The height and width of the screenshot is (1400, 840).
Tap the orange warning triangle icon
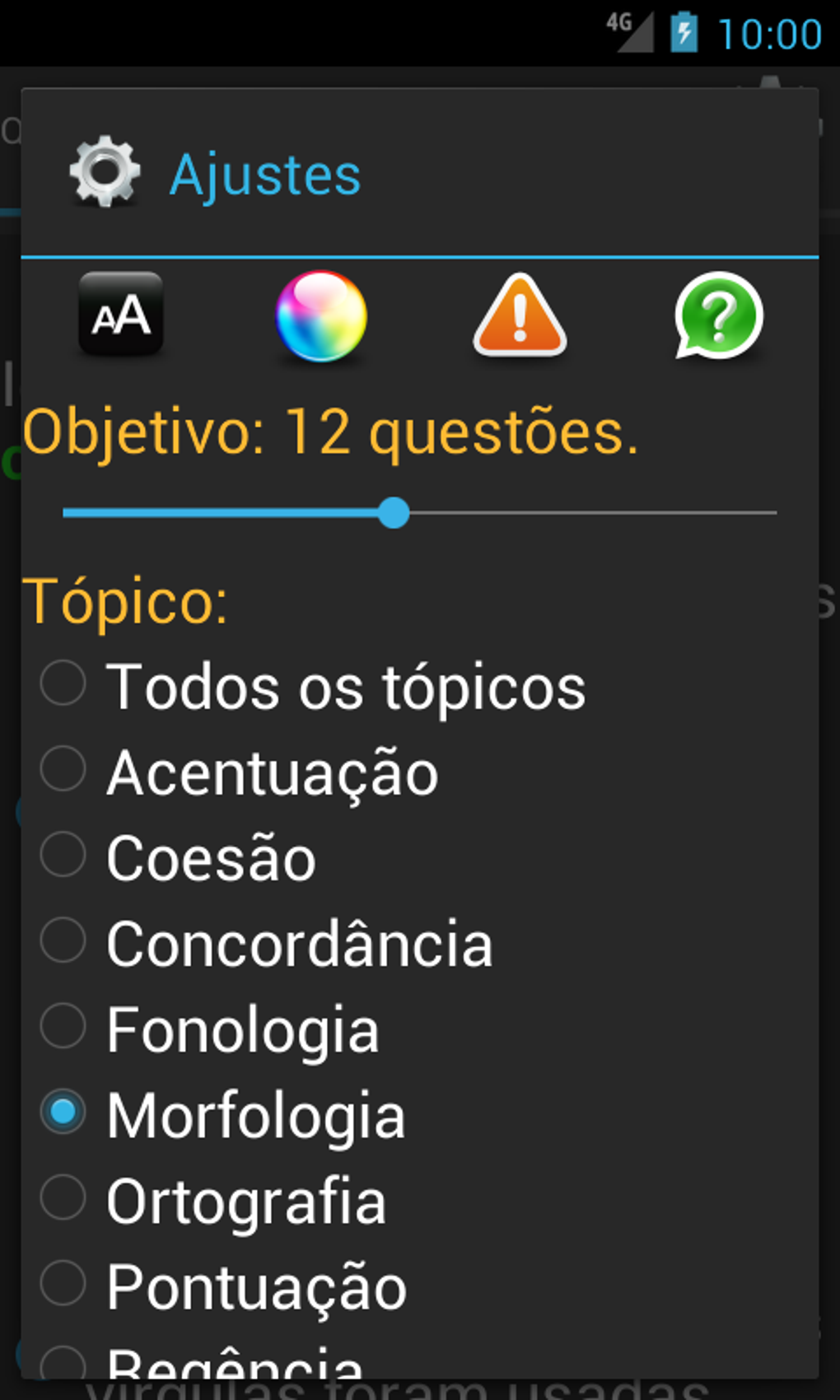tap(520, 316)
